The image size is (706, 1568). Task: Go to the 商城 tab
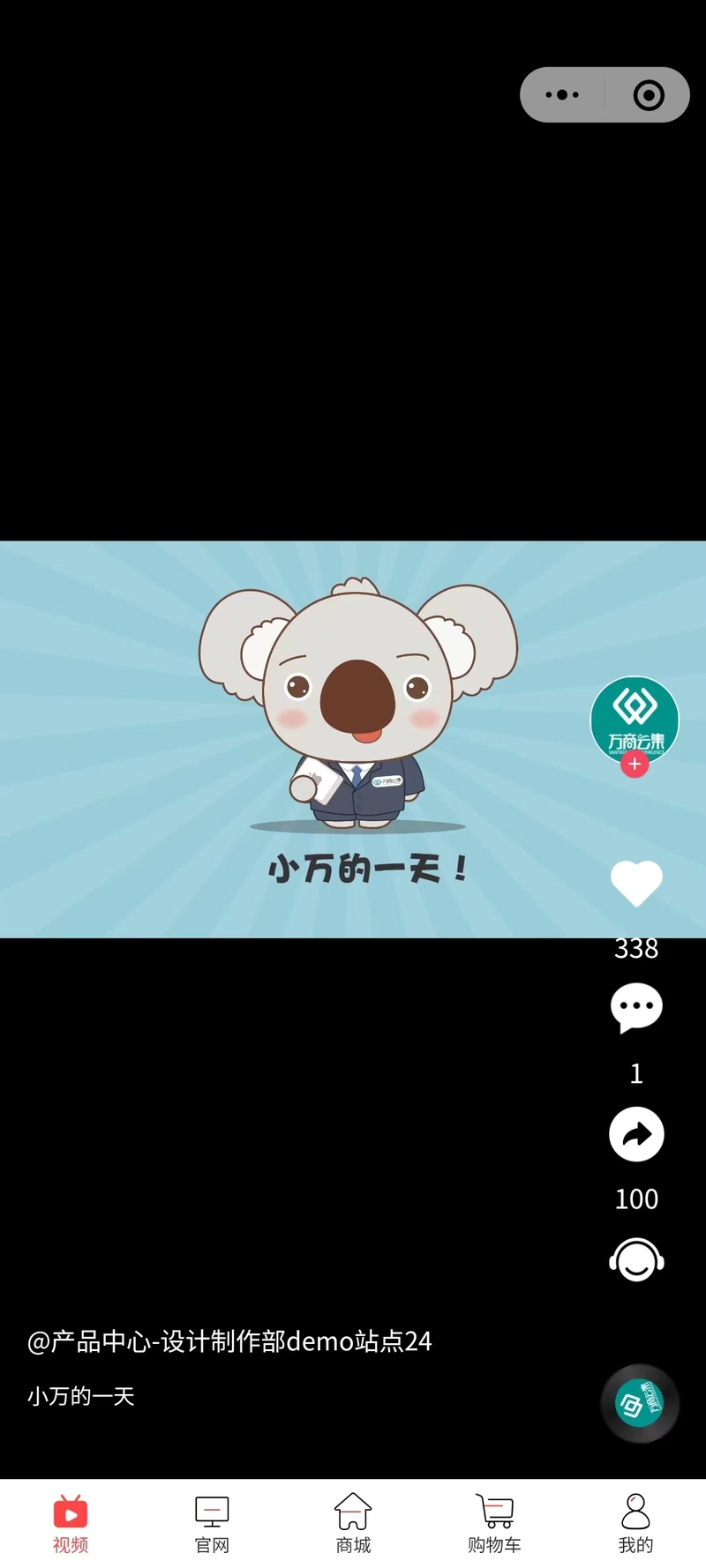click(x=353, y=1522)
